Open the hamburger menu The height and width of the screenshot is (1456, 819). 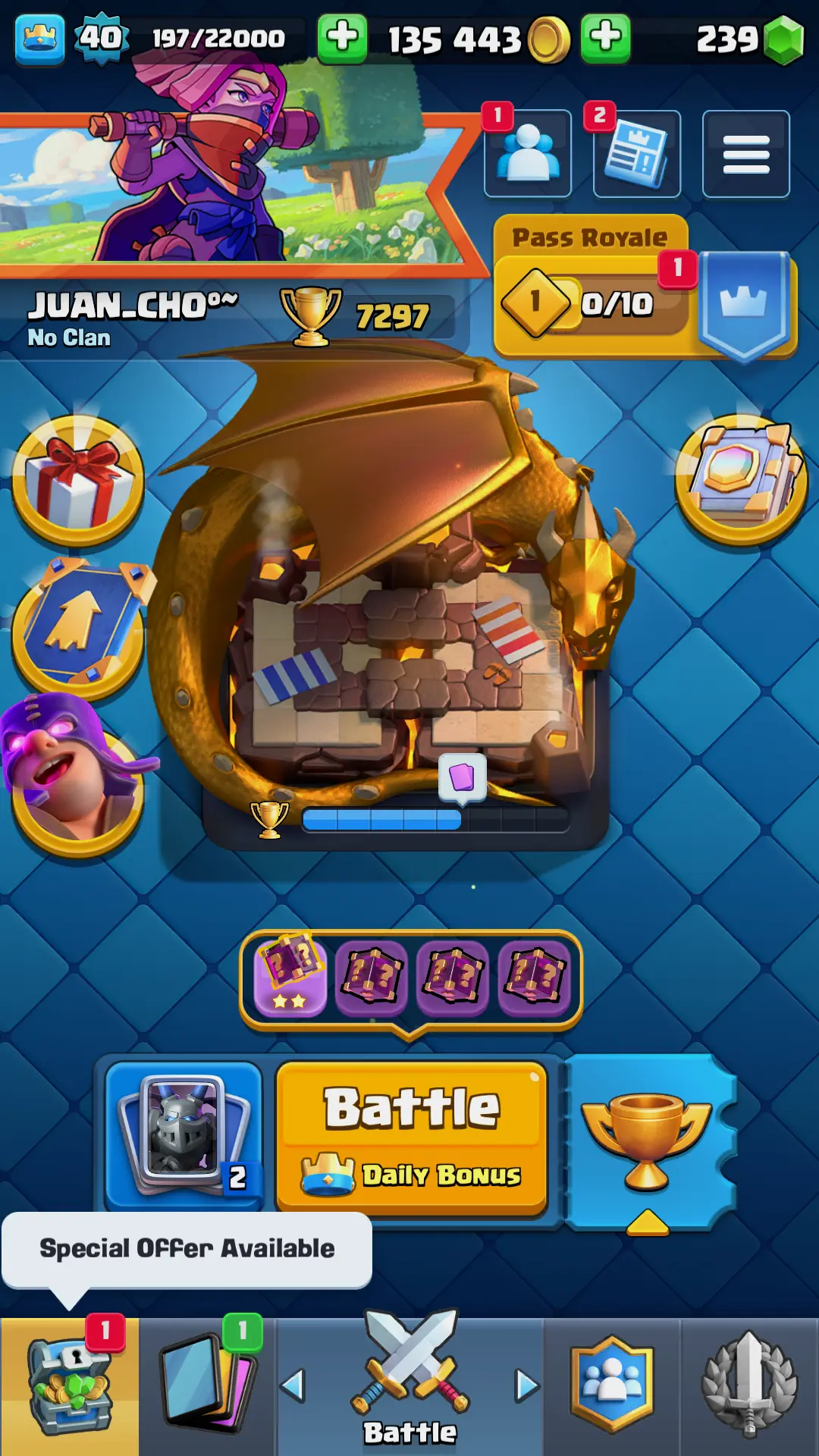tap(745, 153)
